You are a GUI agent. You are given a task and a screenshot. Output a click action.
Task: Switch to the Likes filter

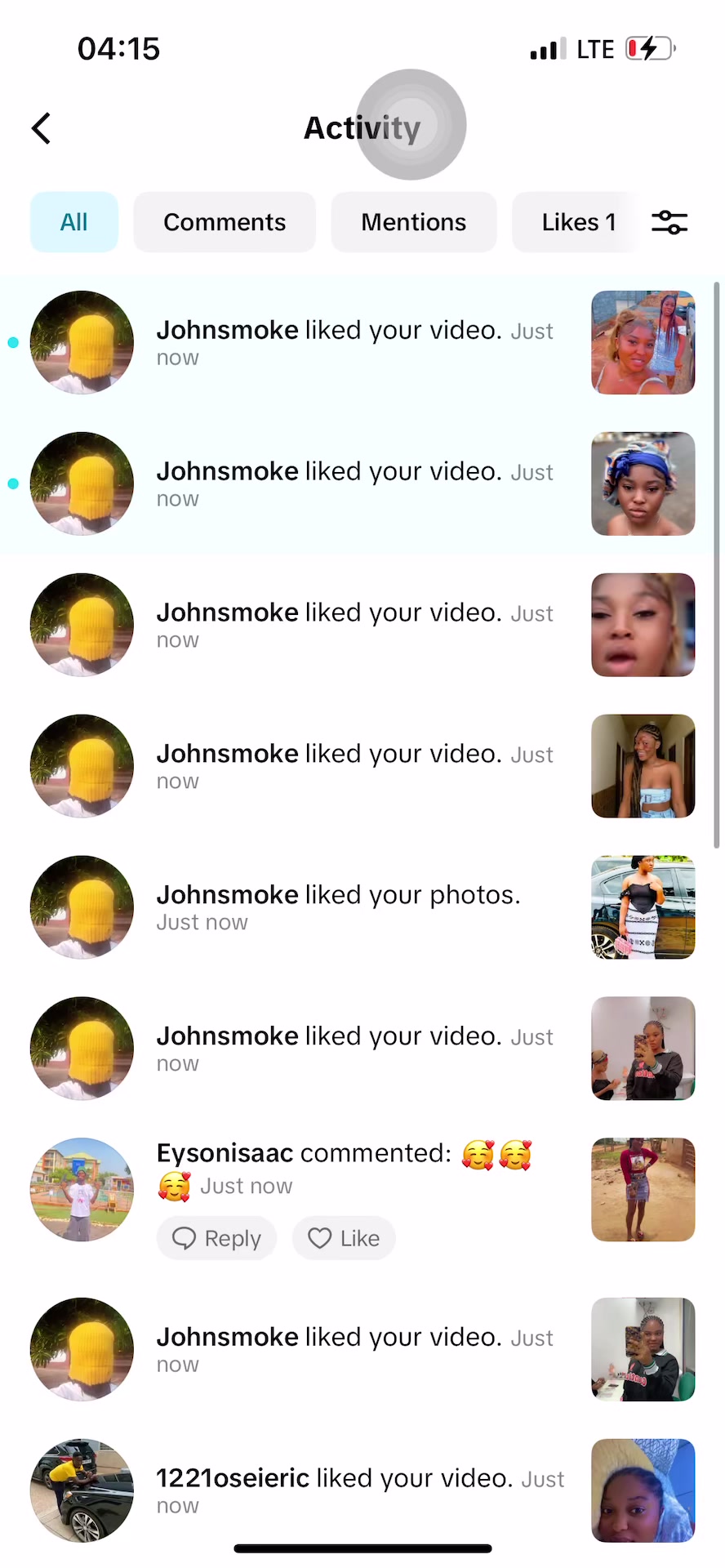pos(578,222)
